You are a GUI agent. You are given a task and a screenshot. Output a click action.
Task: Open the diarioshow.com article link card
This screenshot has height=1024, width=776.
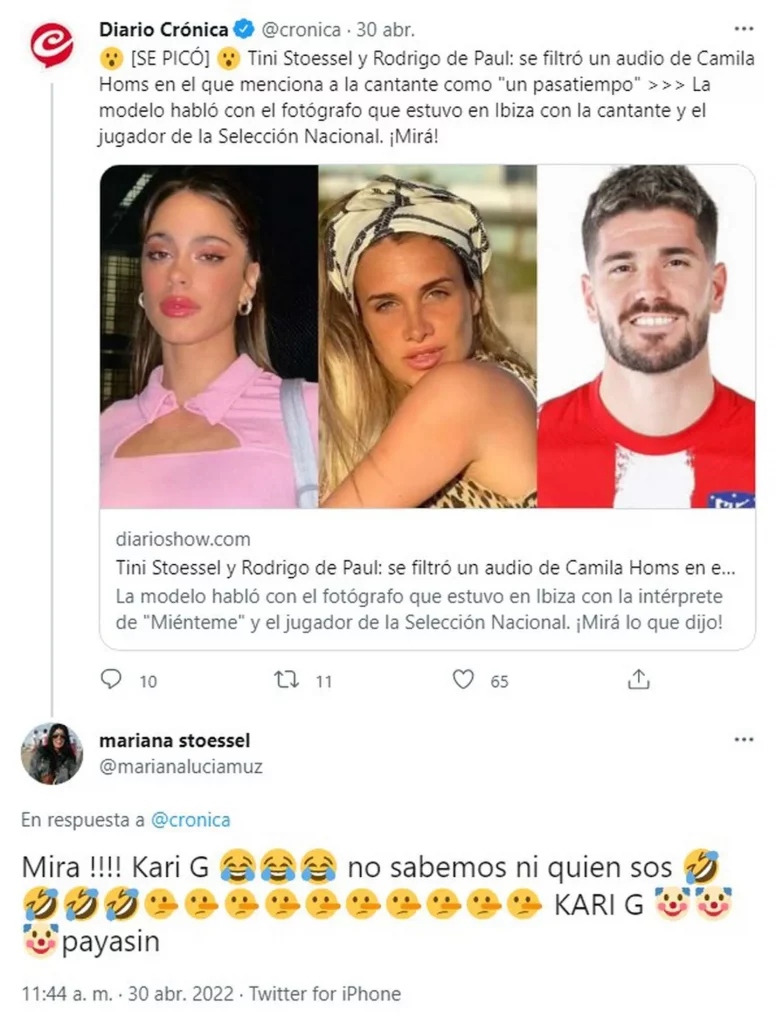(x=427, y=582)
